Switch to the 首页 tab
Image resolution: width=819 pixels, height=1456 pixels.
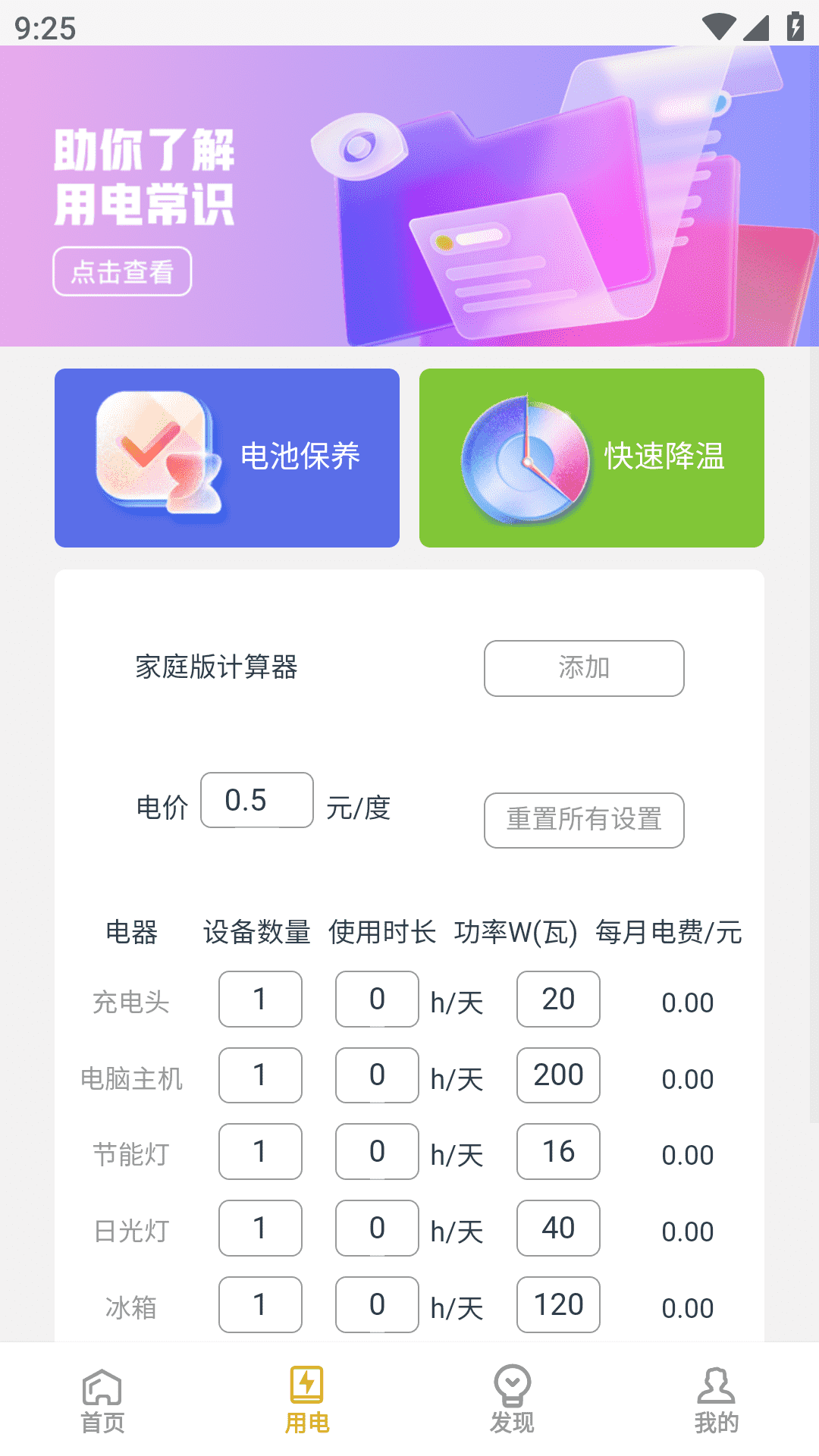tap(102, 1400)
